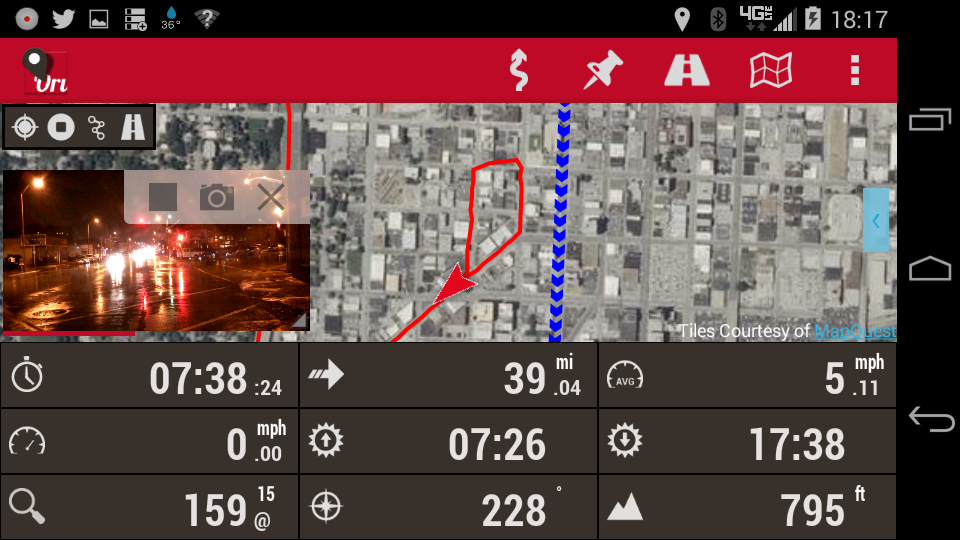
Task: Tap the elapsed time 07:38 tile
Action: coord(150,377)
